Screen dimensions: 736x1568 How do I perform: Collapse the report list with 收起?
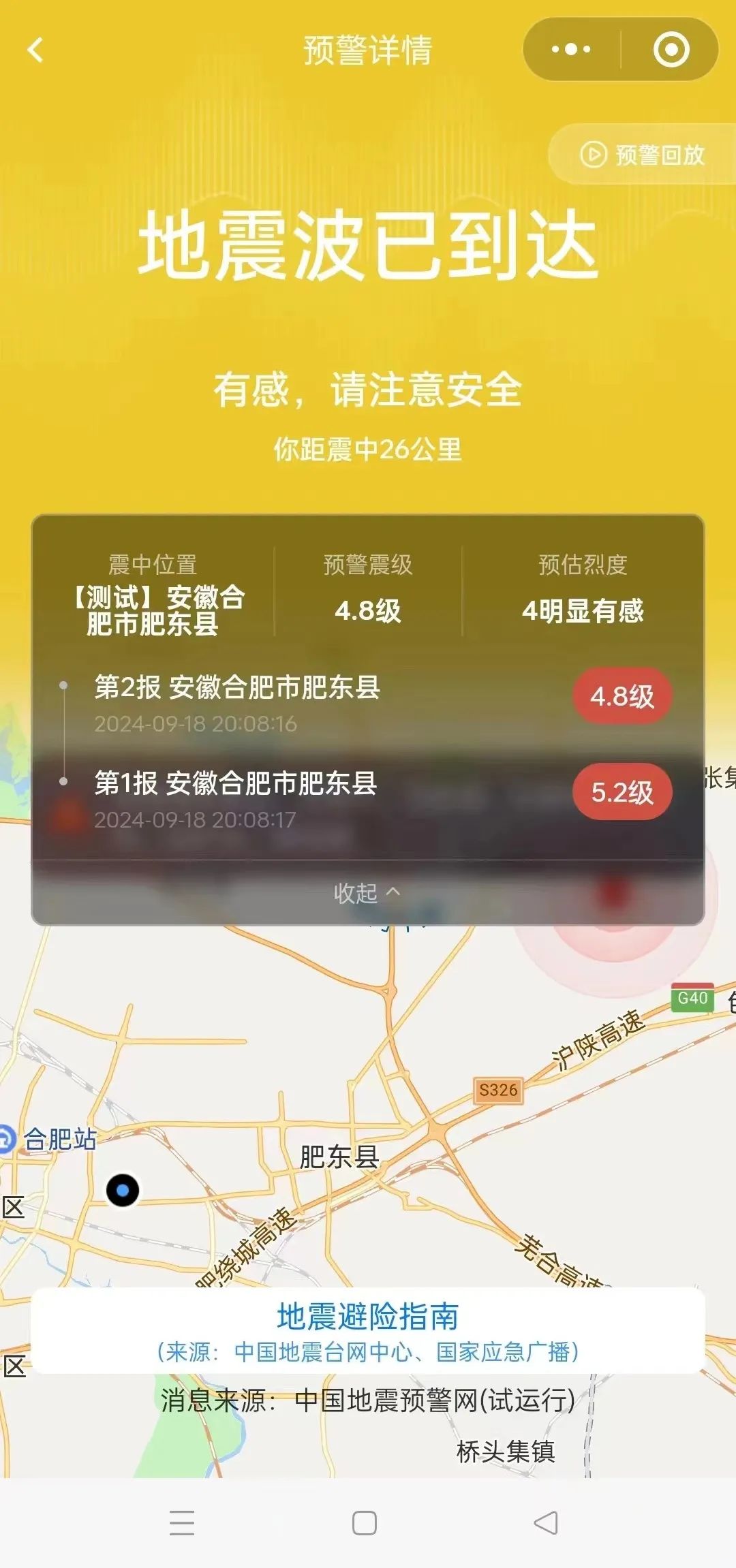(367, 892)
